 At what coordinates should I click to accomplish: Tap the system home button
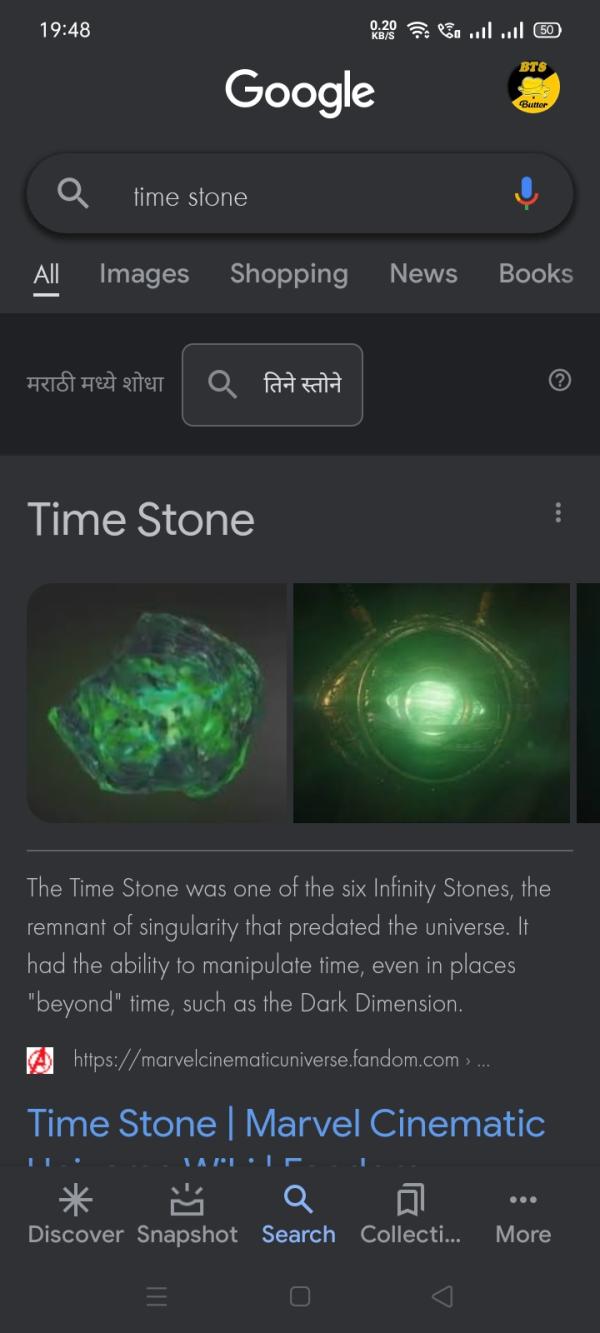click(x=299, y=1296)
